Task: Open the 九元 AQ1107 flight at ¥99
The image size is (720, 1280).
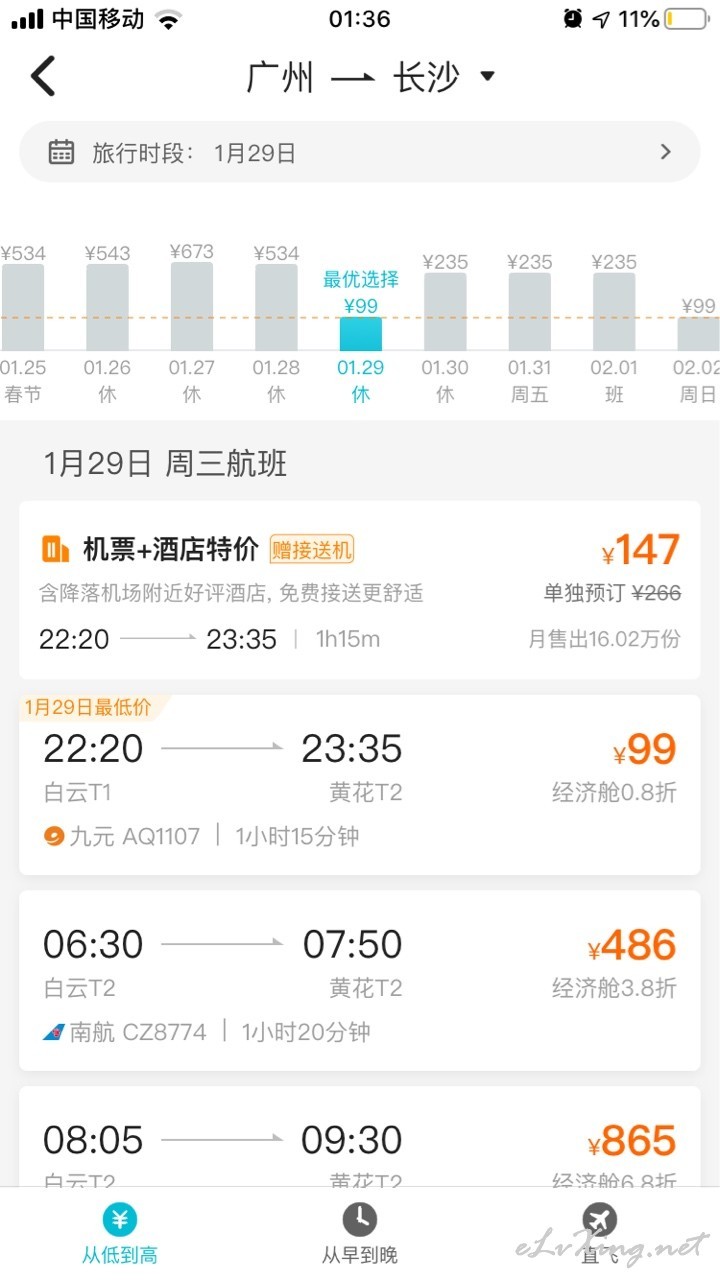Action: (360, 785)
